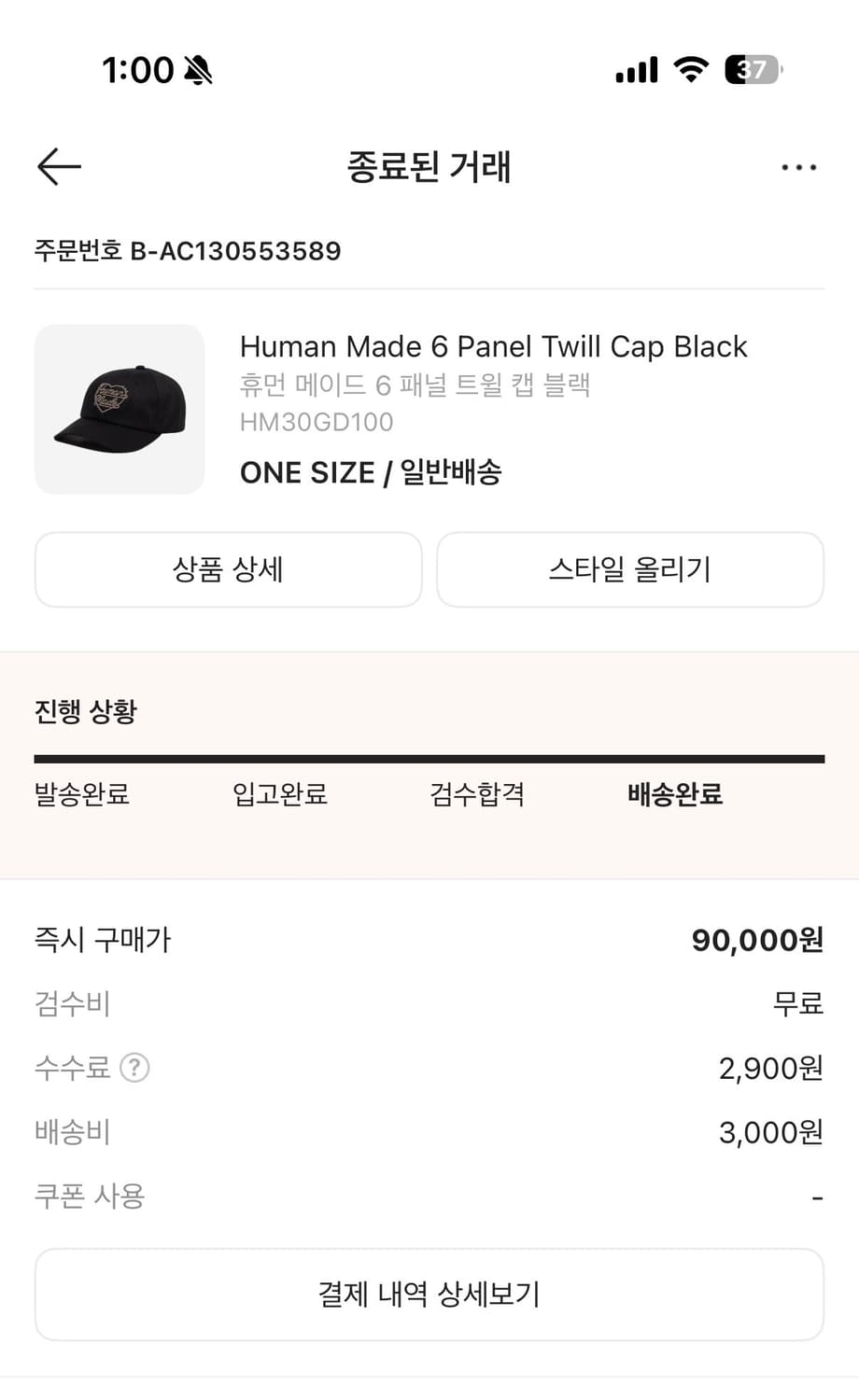Click the 입고완료 stage in progress tracker

point(279,795)
